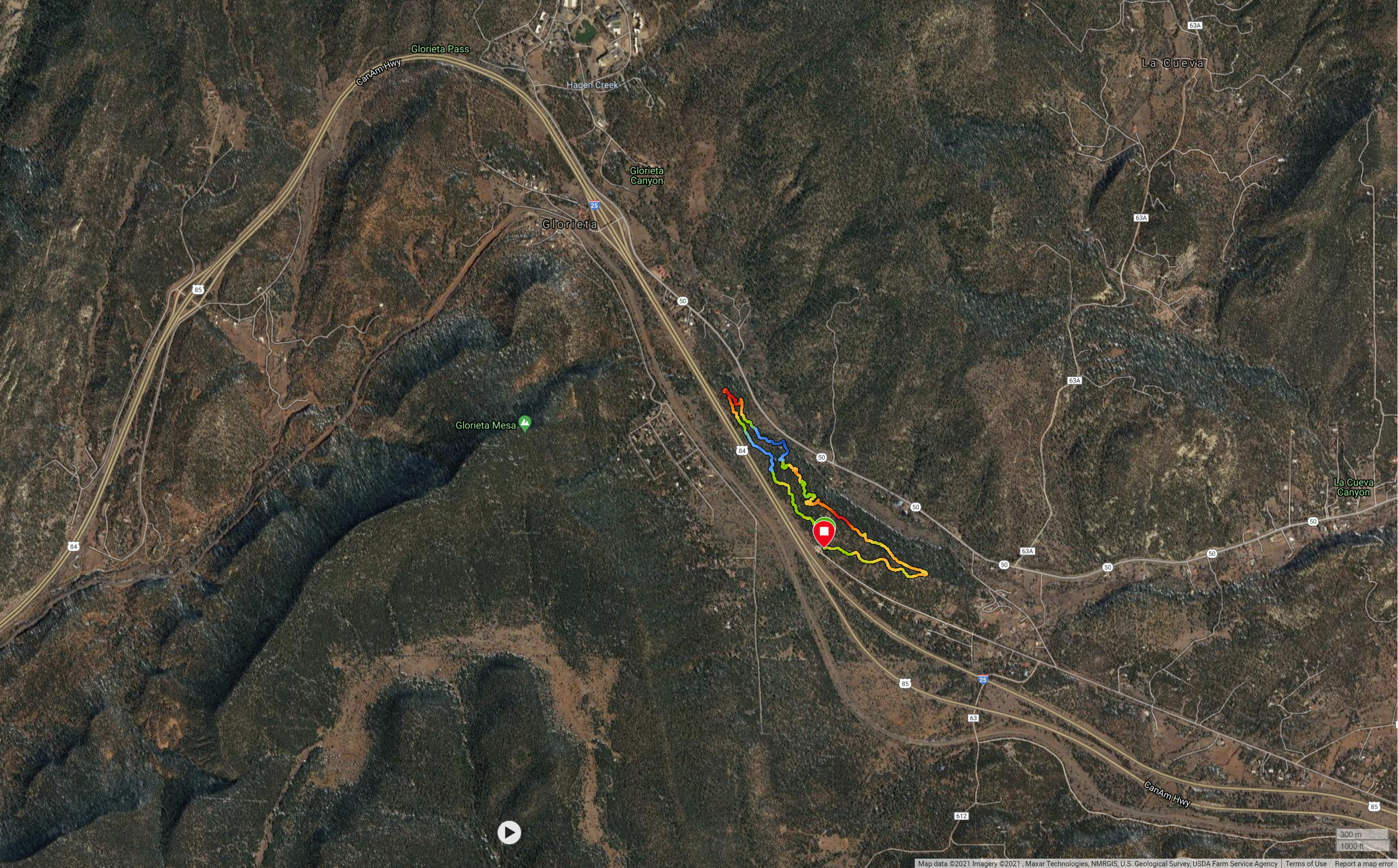
Task: Play the route animation
Action: pyautogui.click(x=508, y=832)
